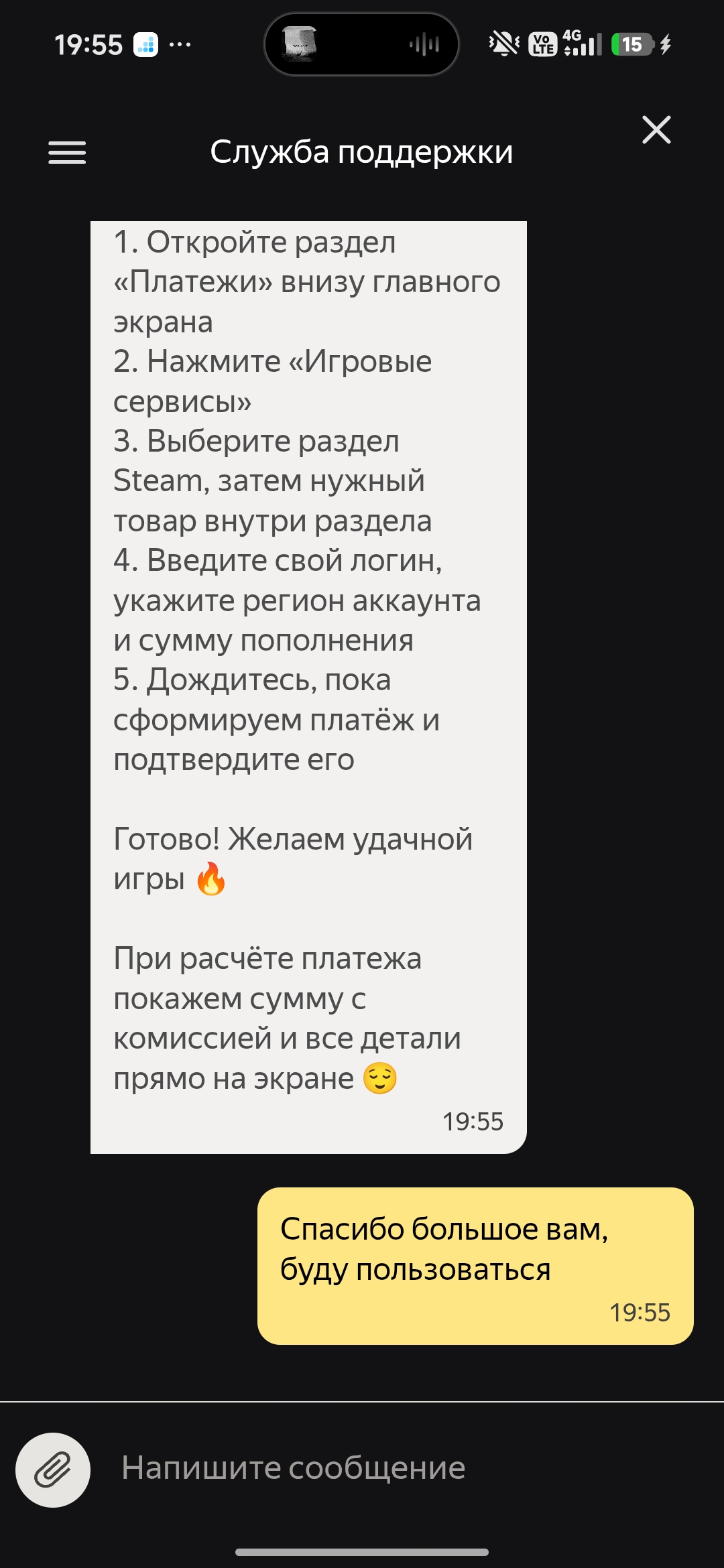The width and height of the screenshot is (724, 1568).
Task: Attach a file with the paperclip icon
Action: (x=53, y=1470)
